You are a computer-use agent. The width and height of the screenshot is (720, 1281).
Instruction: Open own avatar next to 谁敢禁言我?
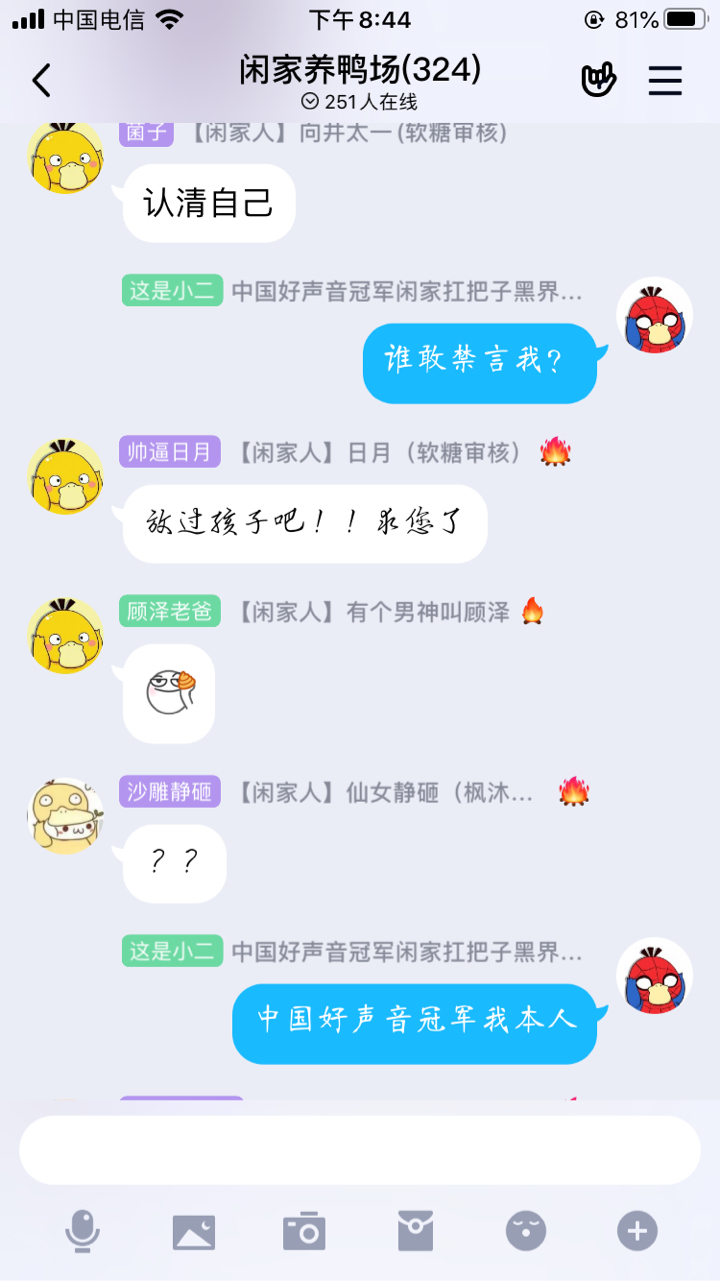click(x=655, y=316)
